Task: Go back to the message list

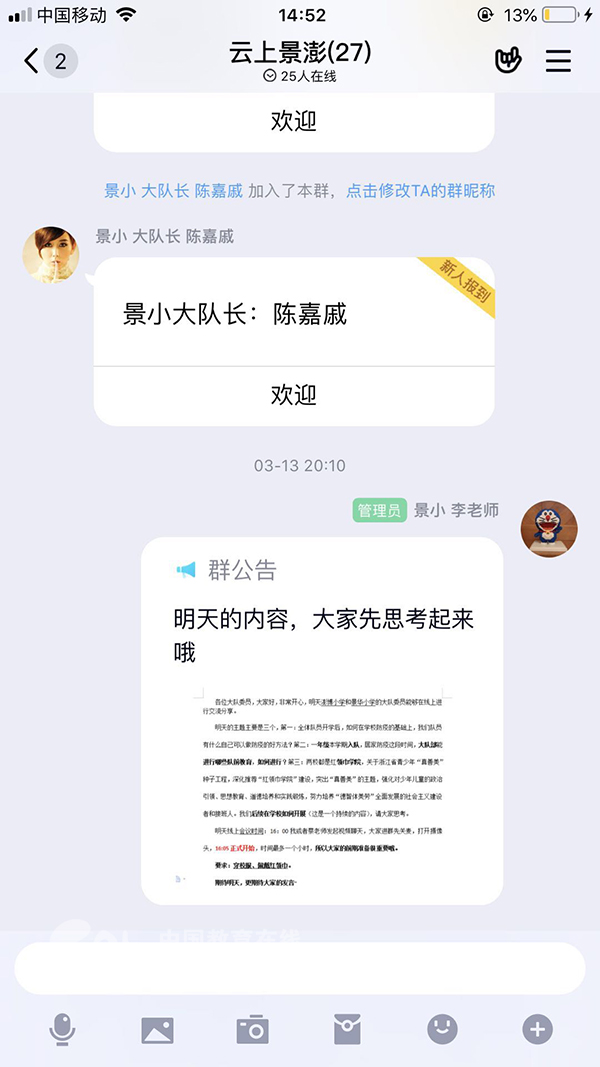Action: tap(33, 61)
